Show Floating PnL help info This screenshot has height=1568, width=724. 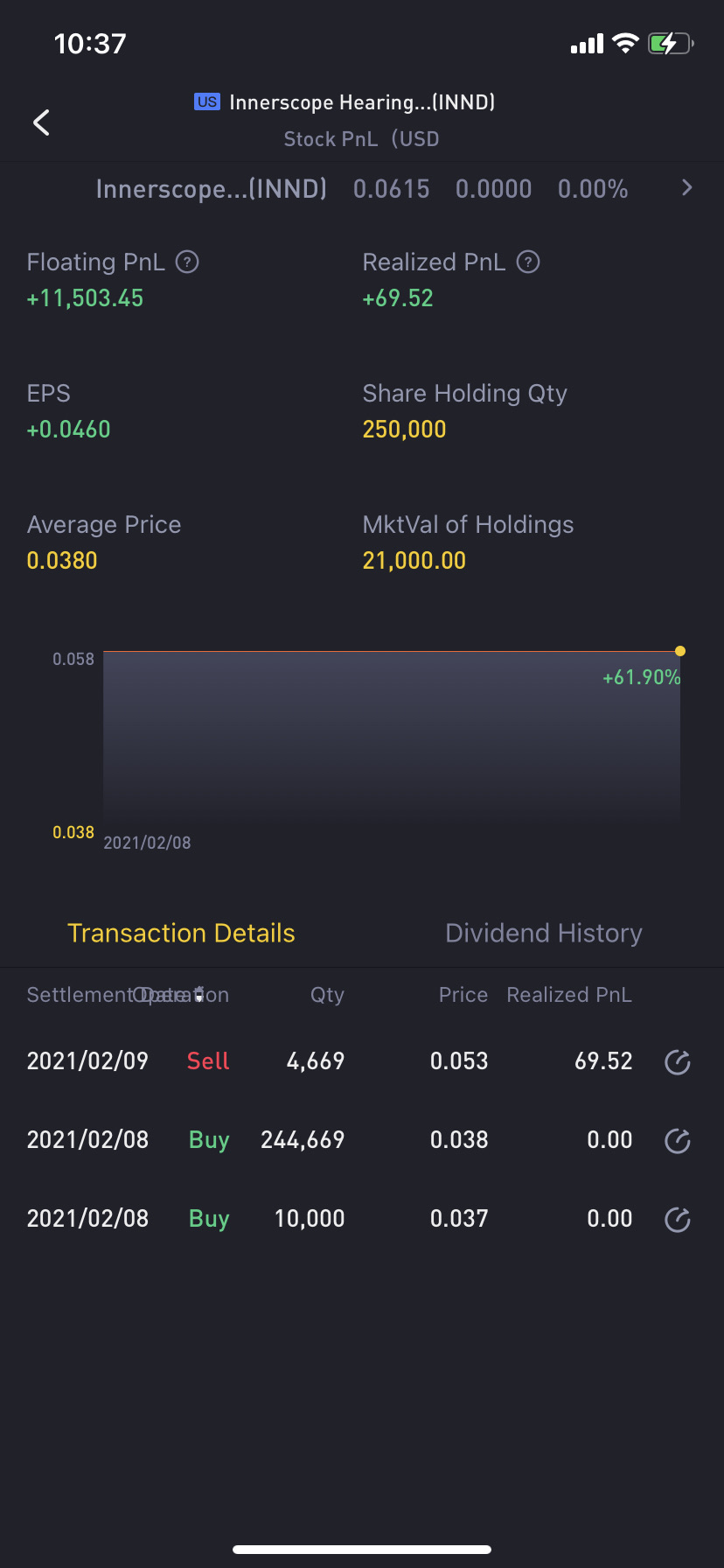click(x=187, y=262)
